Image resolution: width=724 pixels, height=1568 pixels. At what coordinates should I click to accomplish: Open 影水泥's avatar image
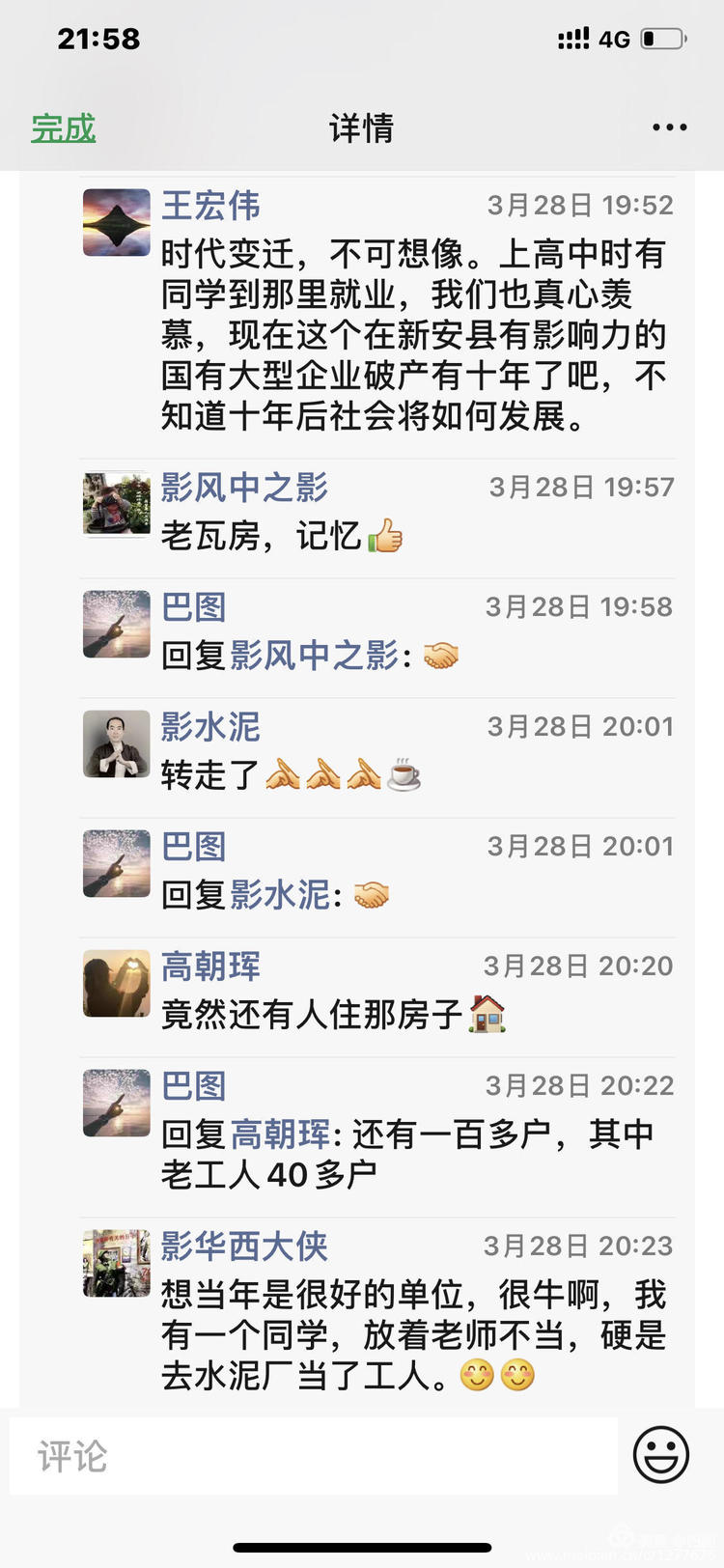coord(116,743)
